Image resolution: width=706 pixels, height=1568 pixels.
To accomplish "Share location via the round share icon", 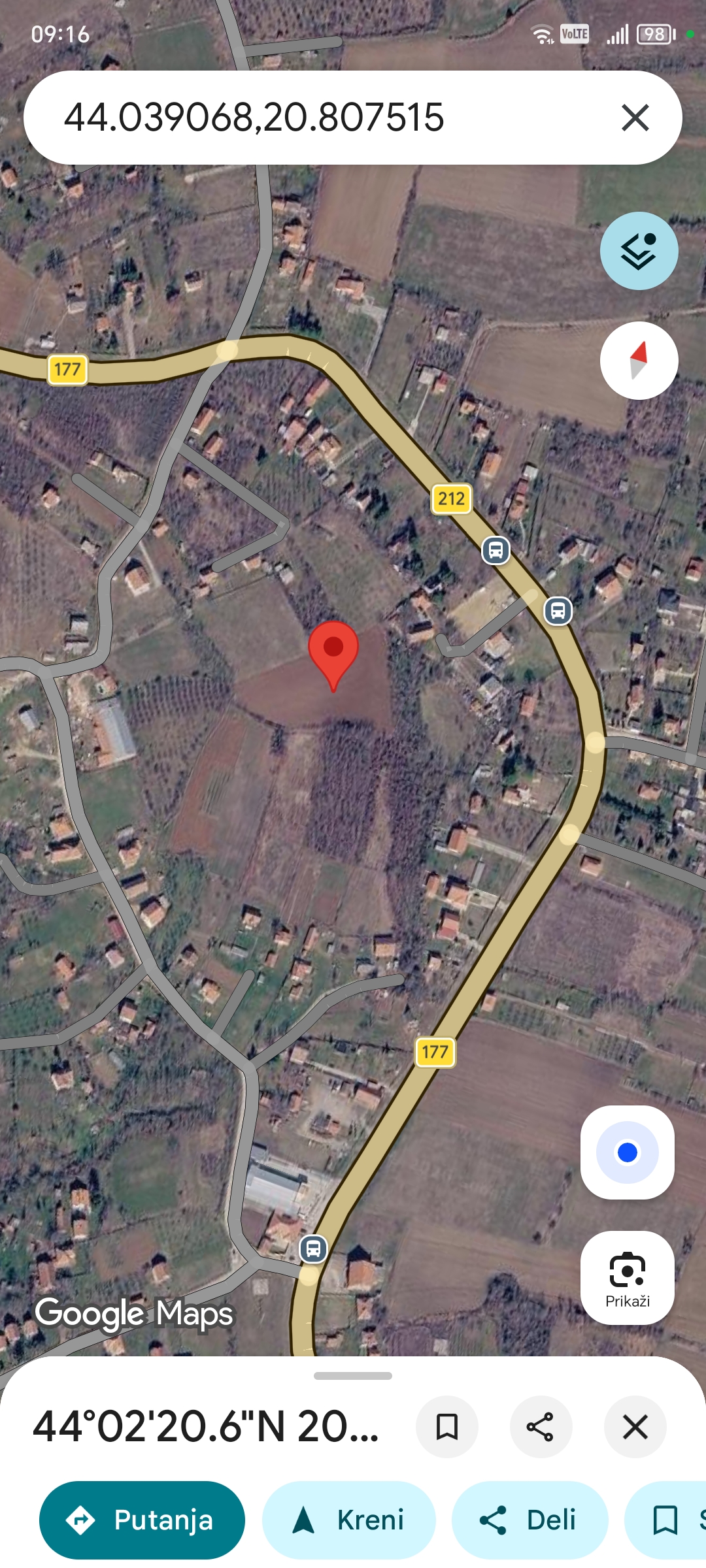I will point(541,1427).
